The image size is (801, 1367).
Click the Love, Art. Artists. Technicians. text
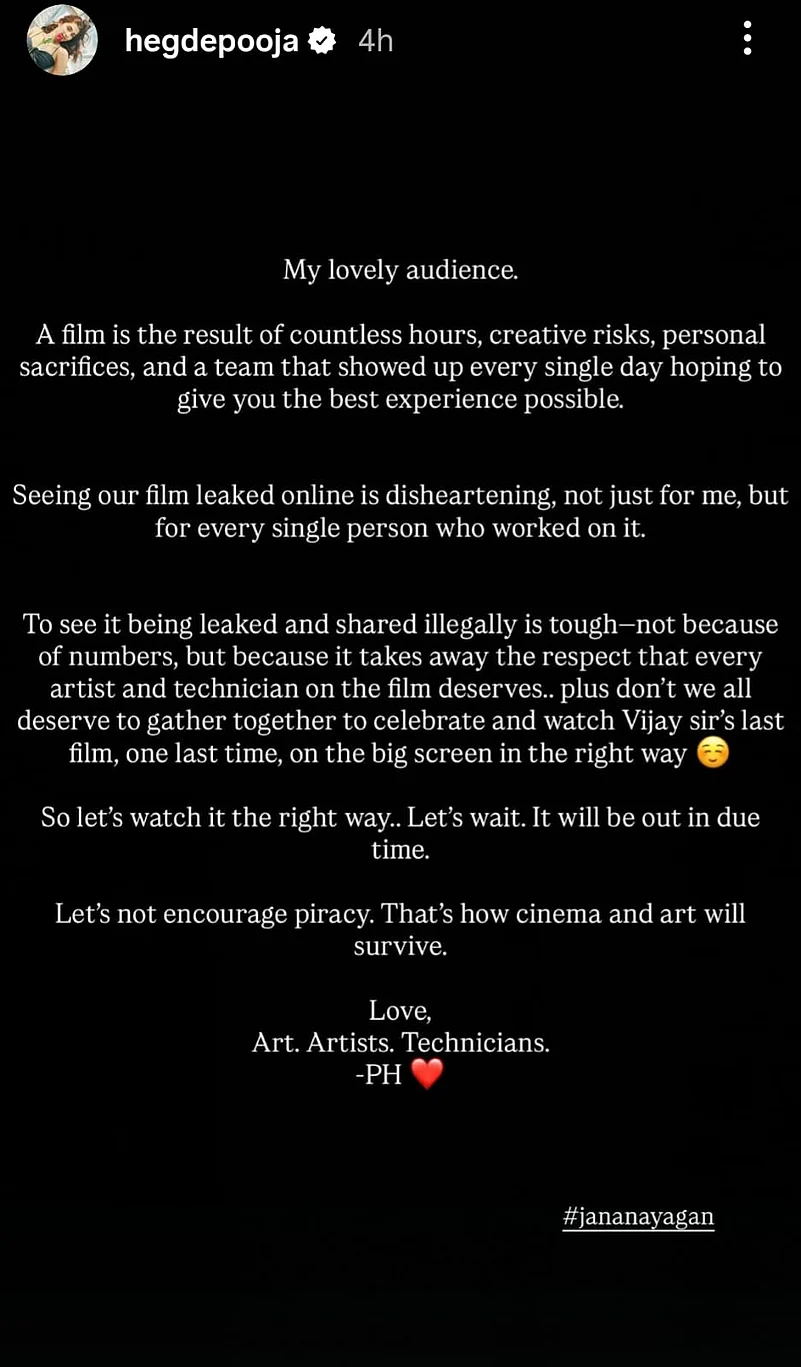click(400, 1026)
